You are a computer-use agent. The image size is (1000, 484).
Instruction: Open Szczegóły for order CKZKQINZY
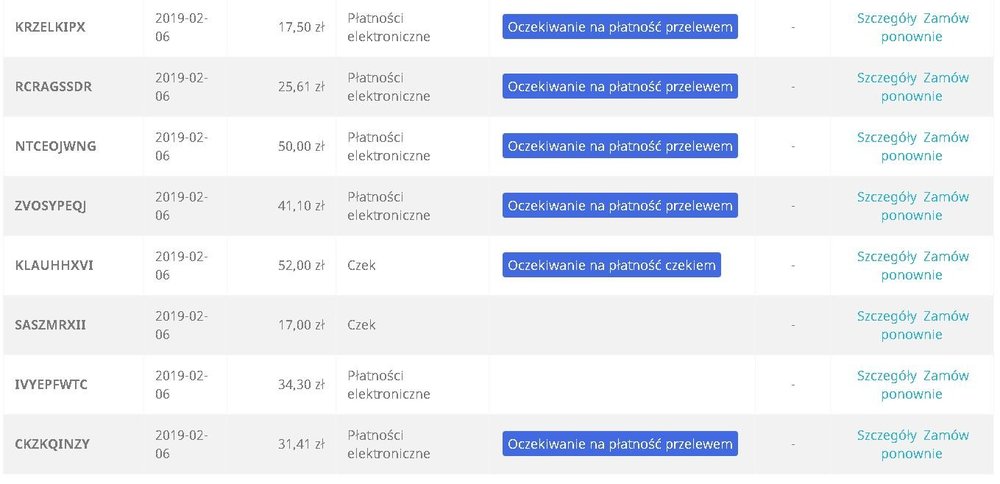(x=887, y=435)
